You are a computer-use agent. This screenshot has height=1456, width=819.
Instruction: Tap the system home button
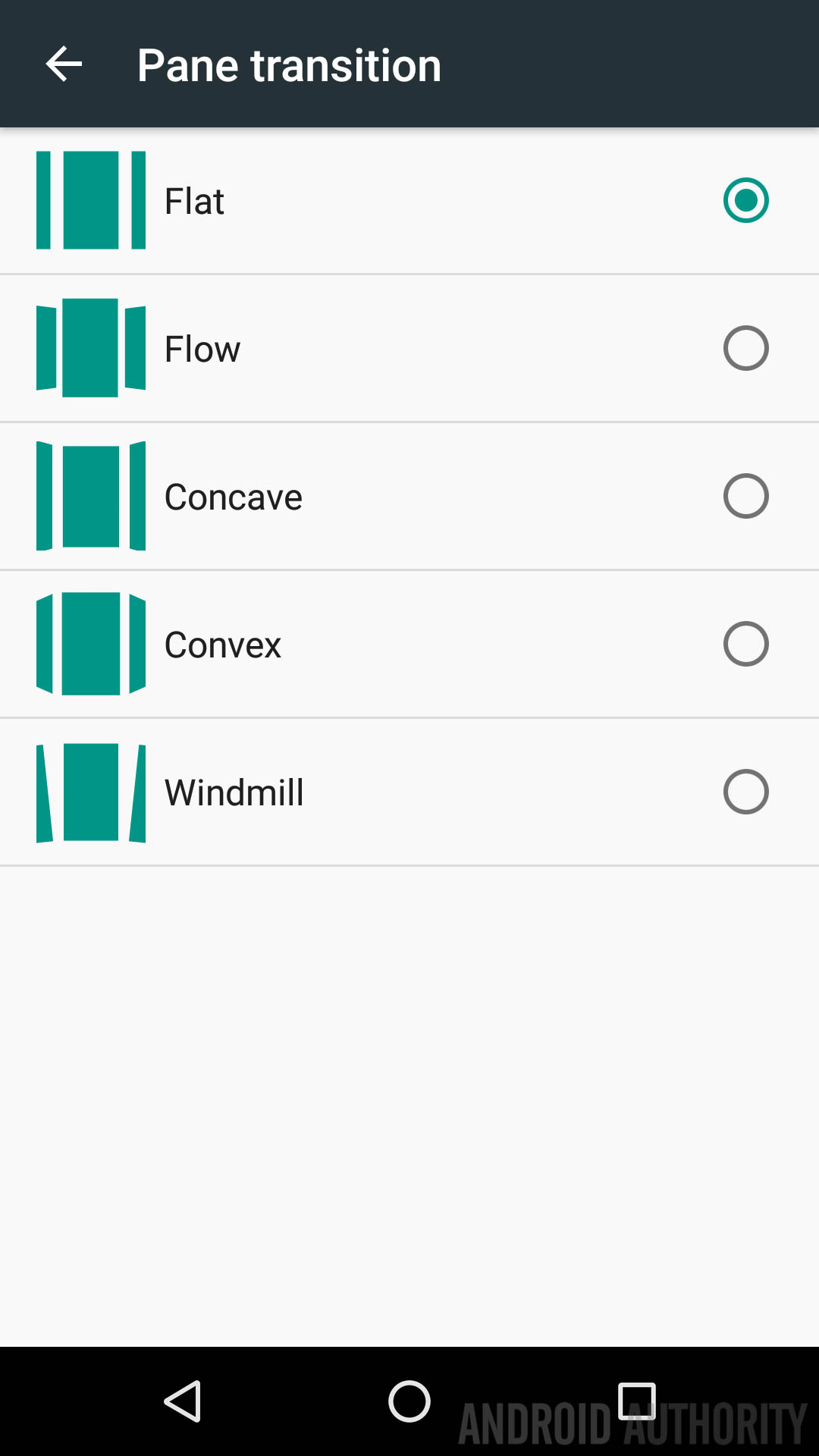click(x=409, y=1401)
